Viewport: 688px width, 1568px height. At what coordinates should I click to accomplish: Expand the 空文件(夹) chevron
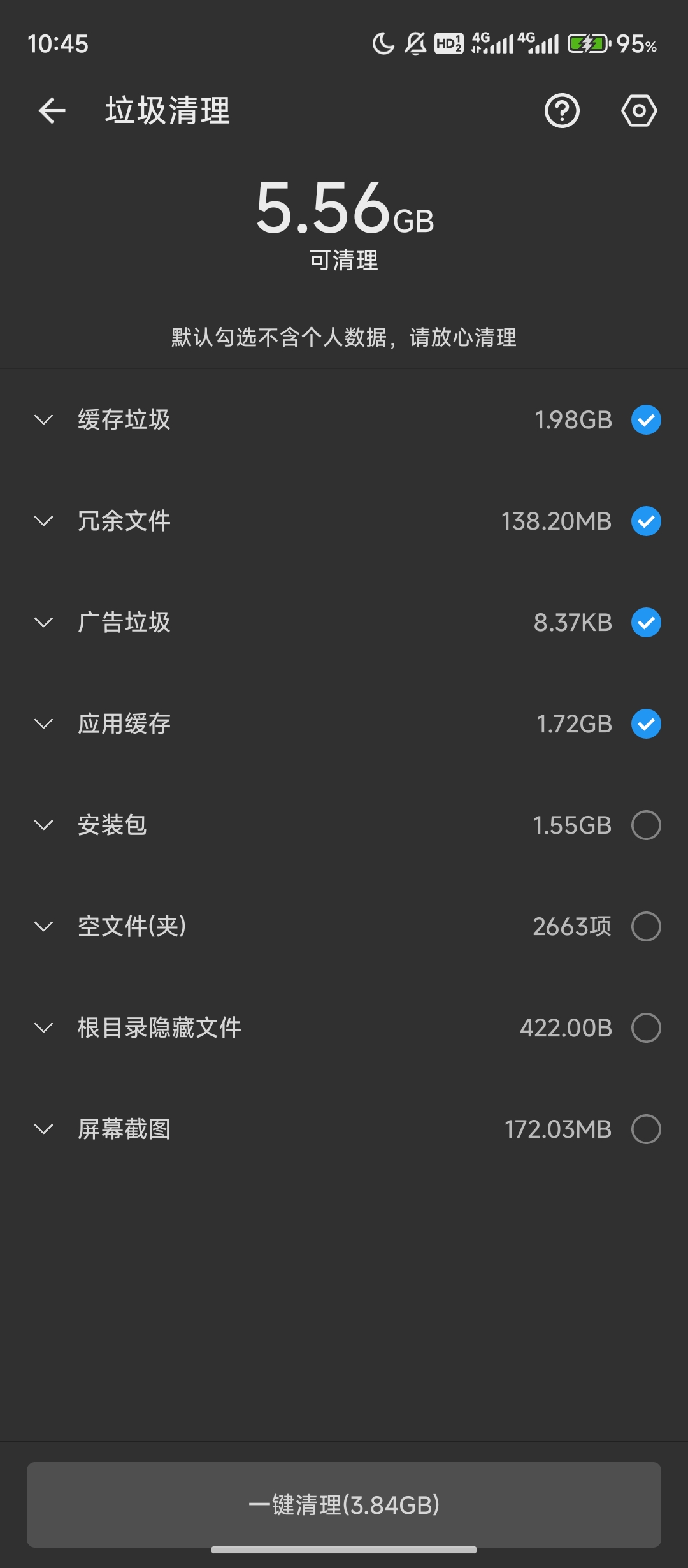tap(43, 927)
